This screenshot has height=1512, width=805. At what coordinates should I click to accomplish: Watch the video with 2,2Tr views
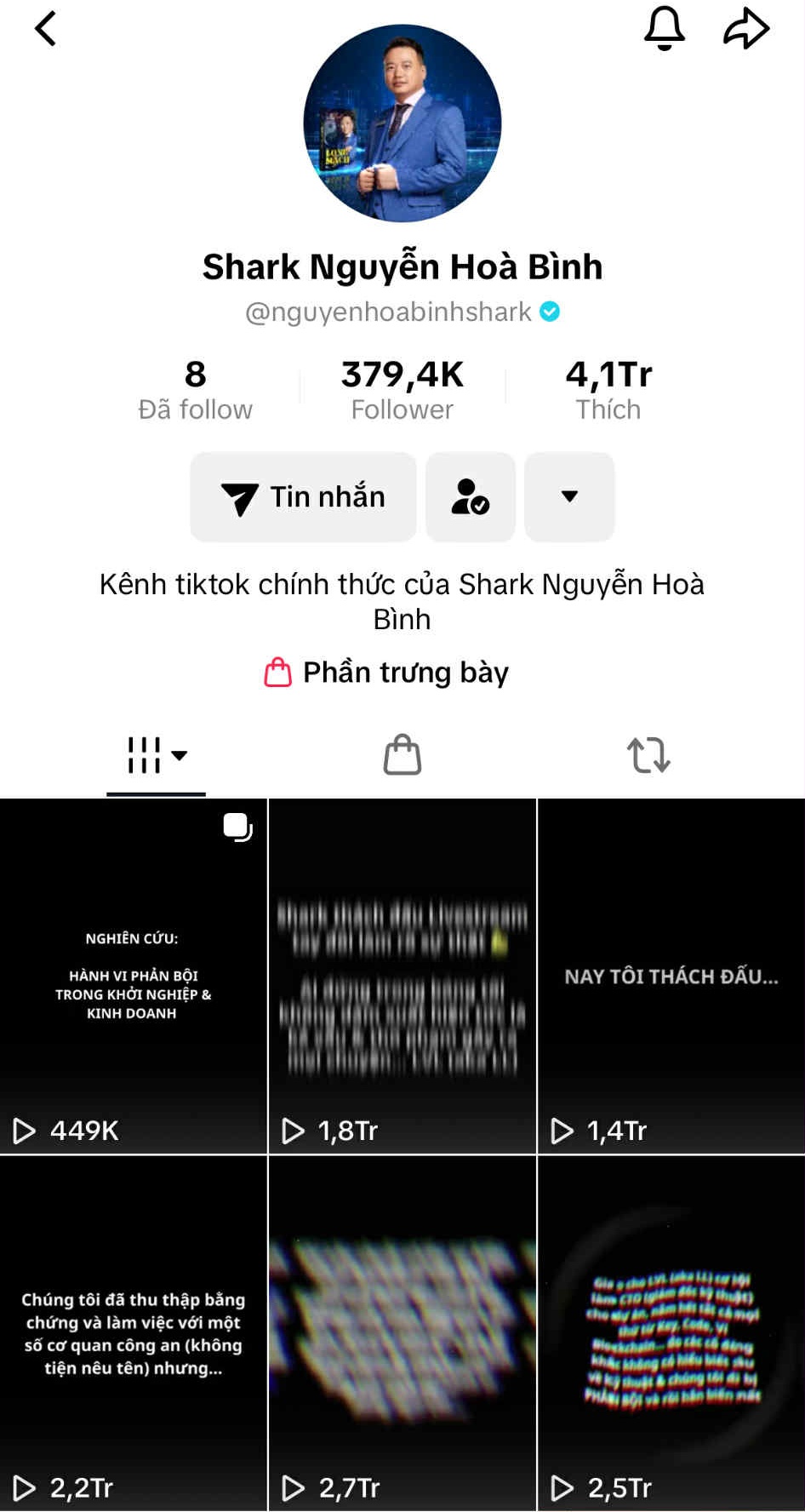click(x=134, y=1333)
